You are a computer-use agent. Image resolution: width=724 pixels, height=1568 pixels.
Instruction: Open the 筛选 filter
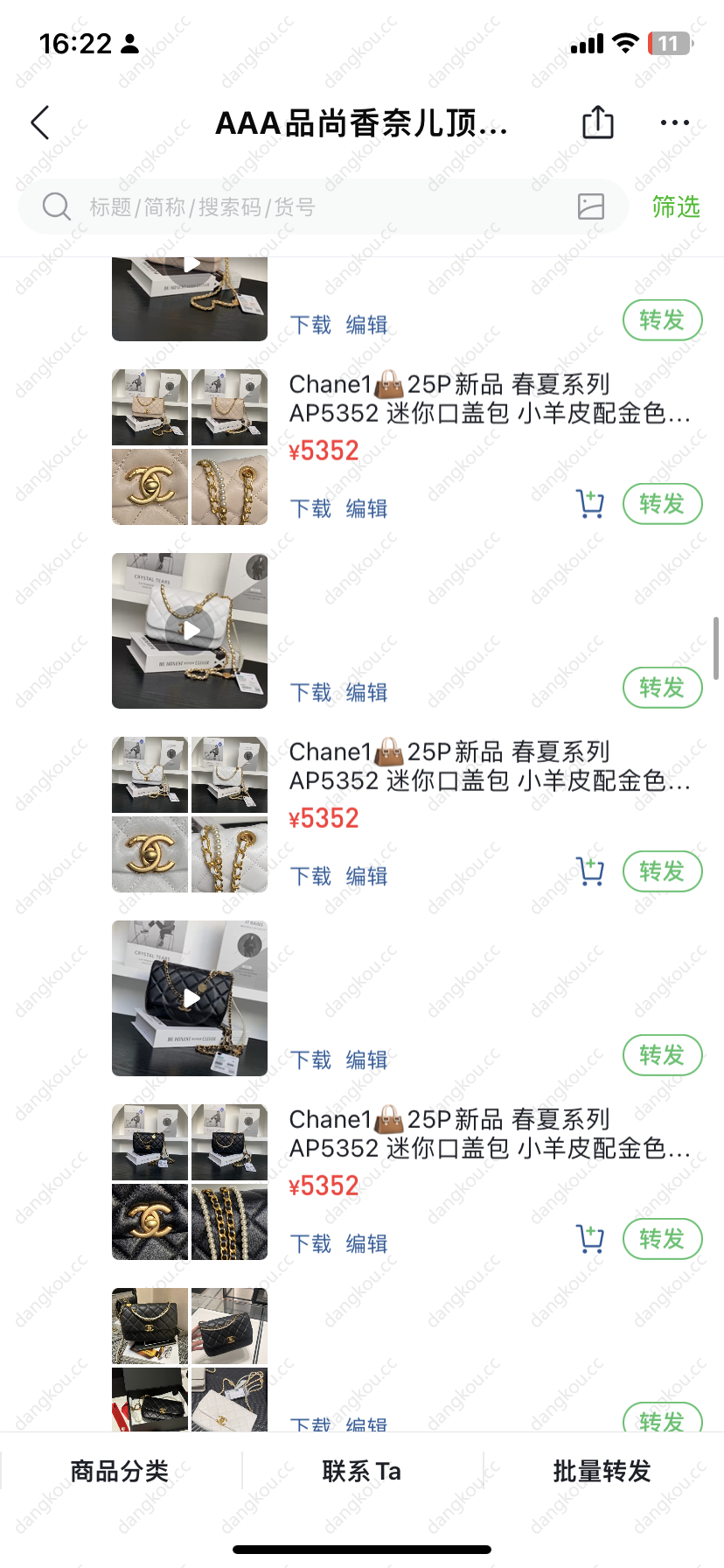click(x=676, y=206)
